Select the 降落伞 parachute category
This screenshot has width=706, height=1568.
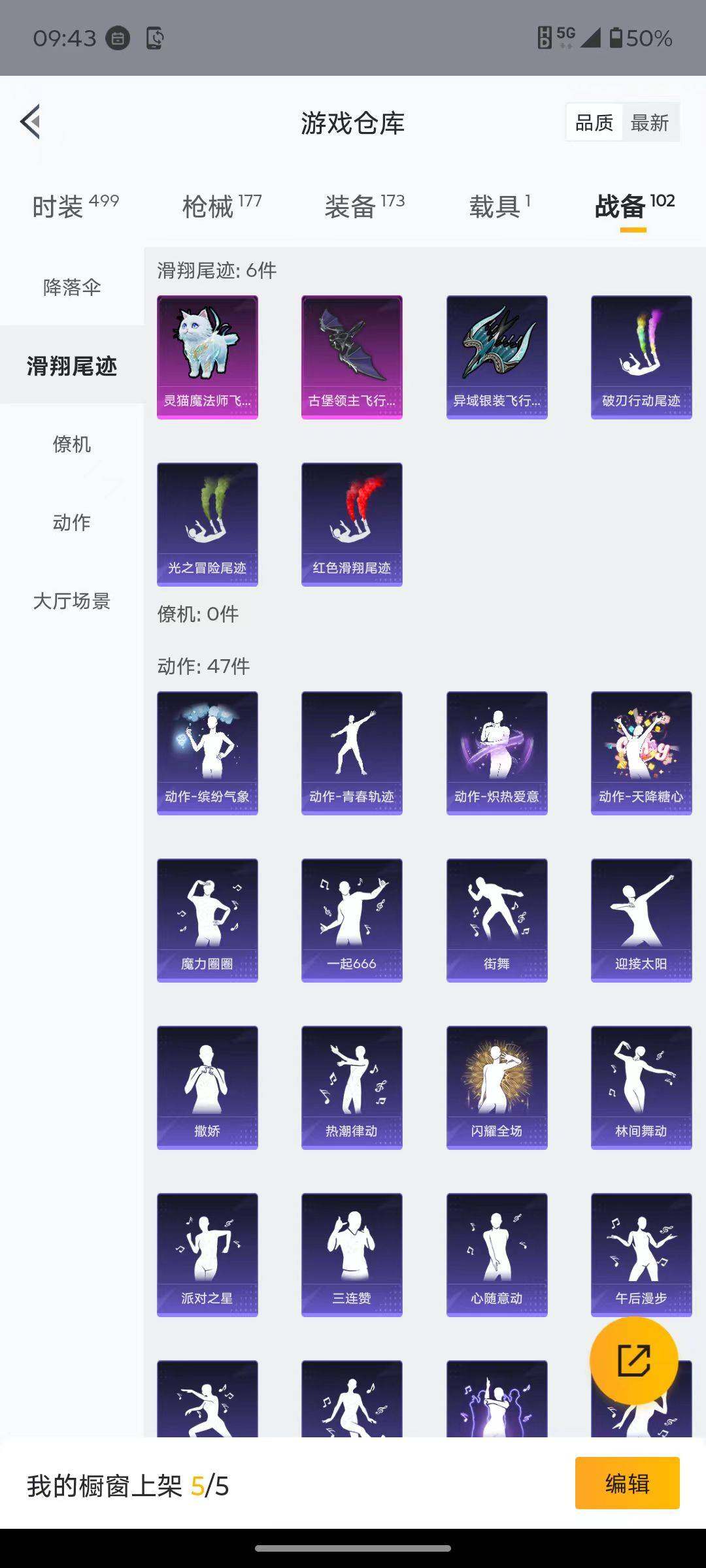(x=72, y=287)
